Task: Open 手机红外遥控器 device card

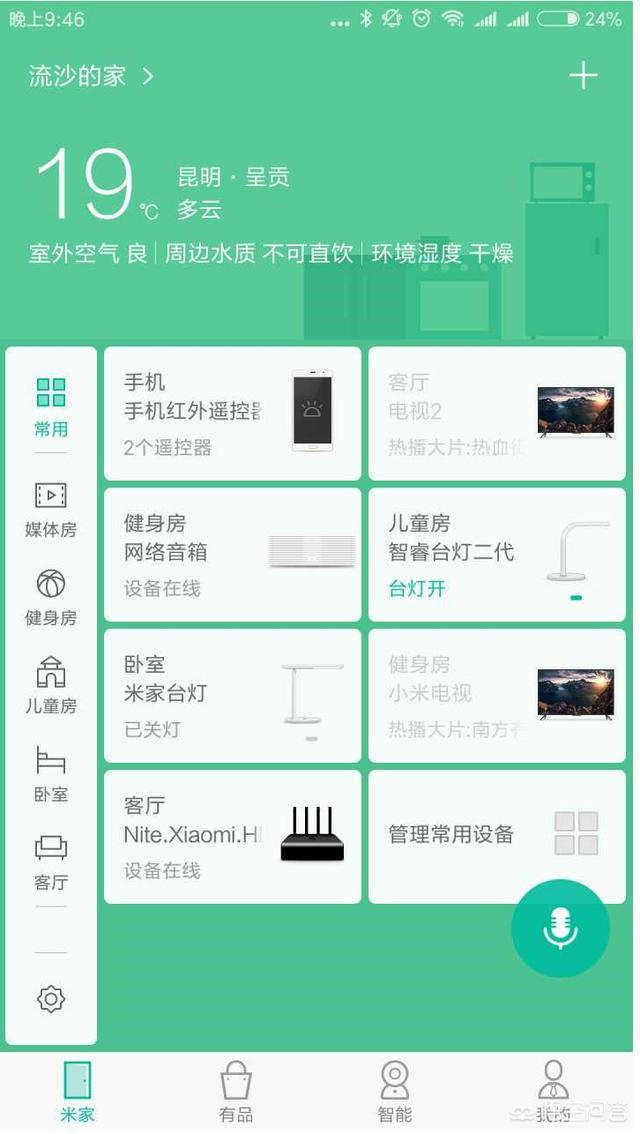Action: (232, 413)
